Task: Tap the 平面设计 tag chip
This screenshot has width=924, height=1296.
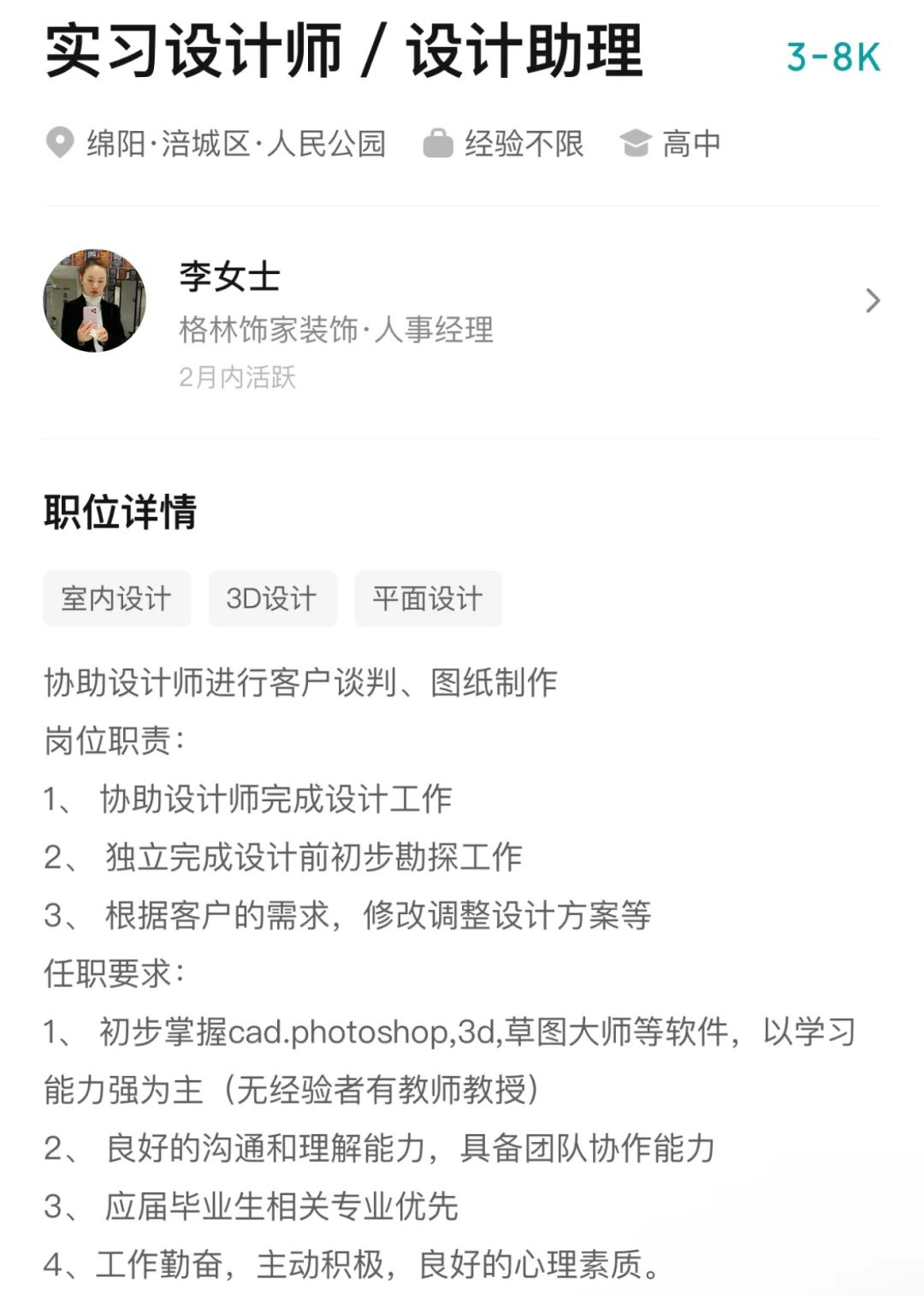Action: (x=428, y=598)
